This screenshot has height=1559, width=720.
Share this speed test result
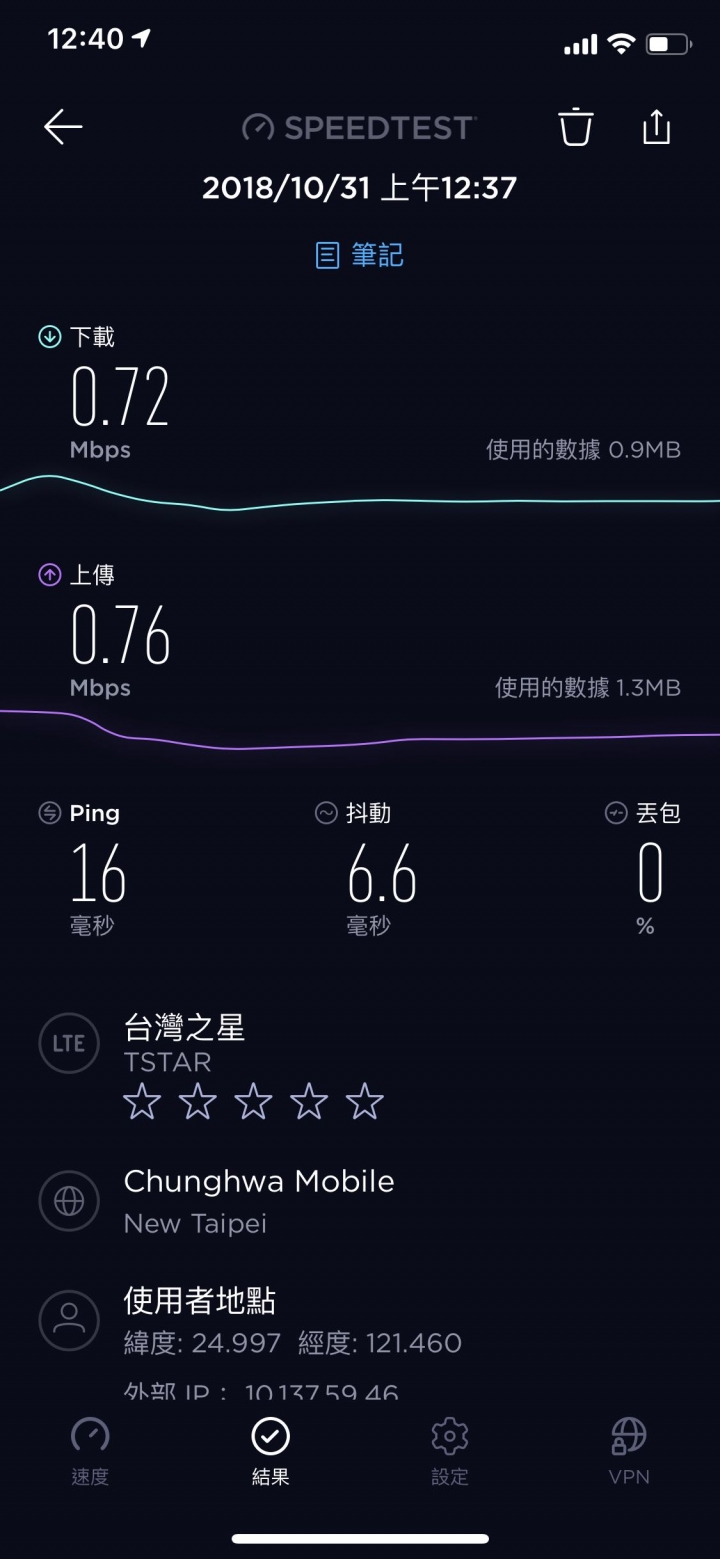pyautogui.click(x=656, y=126)
